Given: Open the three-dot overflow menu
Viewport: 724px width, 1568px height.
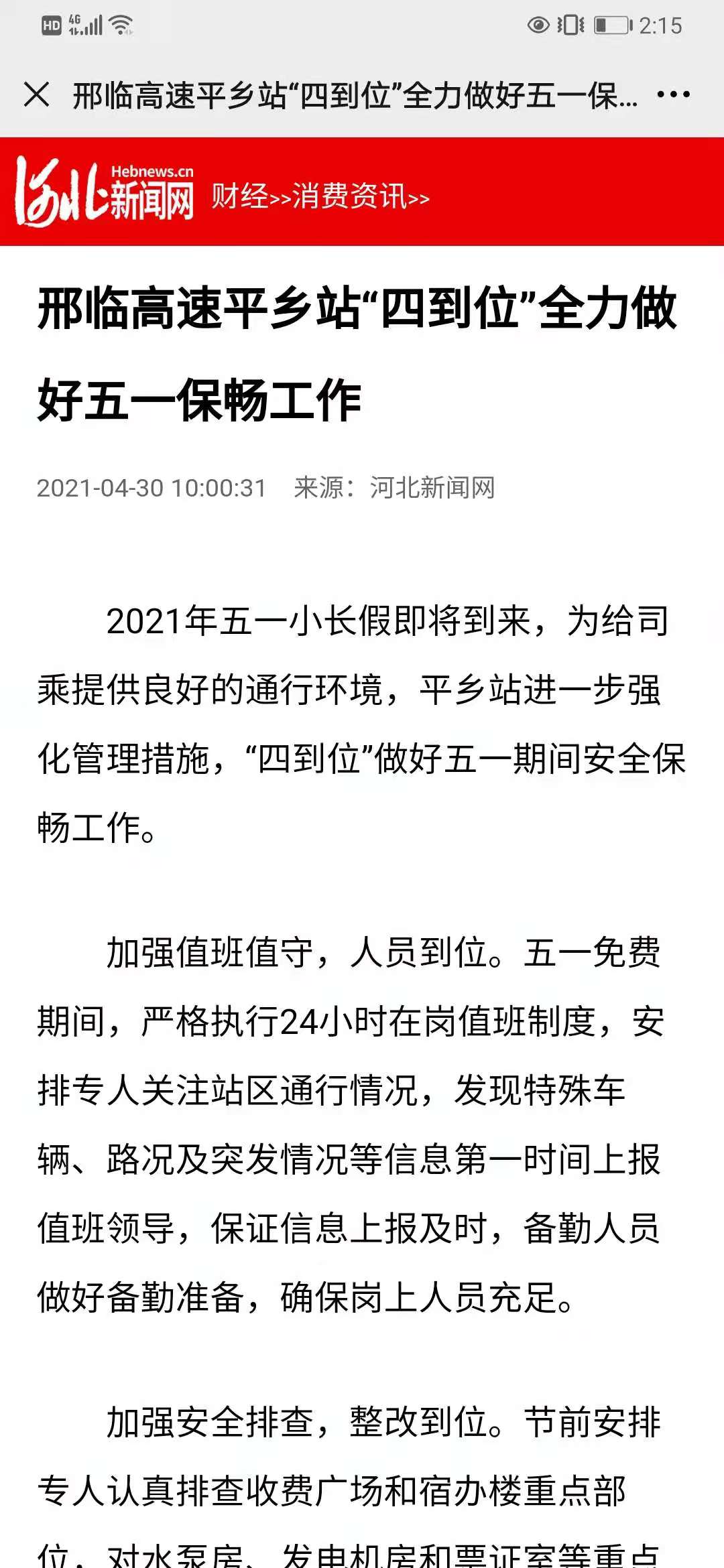Looking at the screenshot, I should coord(673,94).
